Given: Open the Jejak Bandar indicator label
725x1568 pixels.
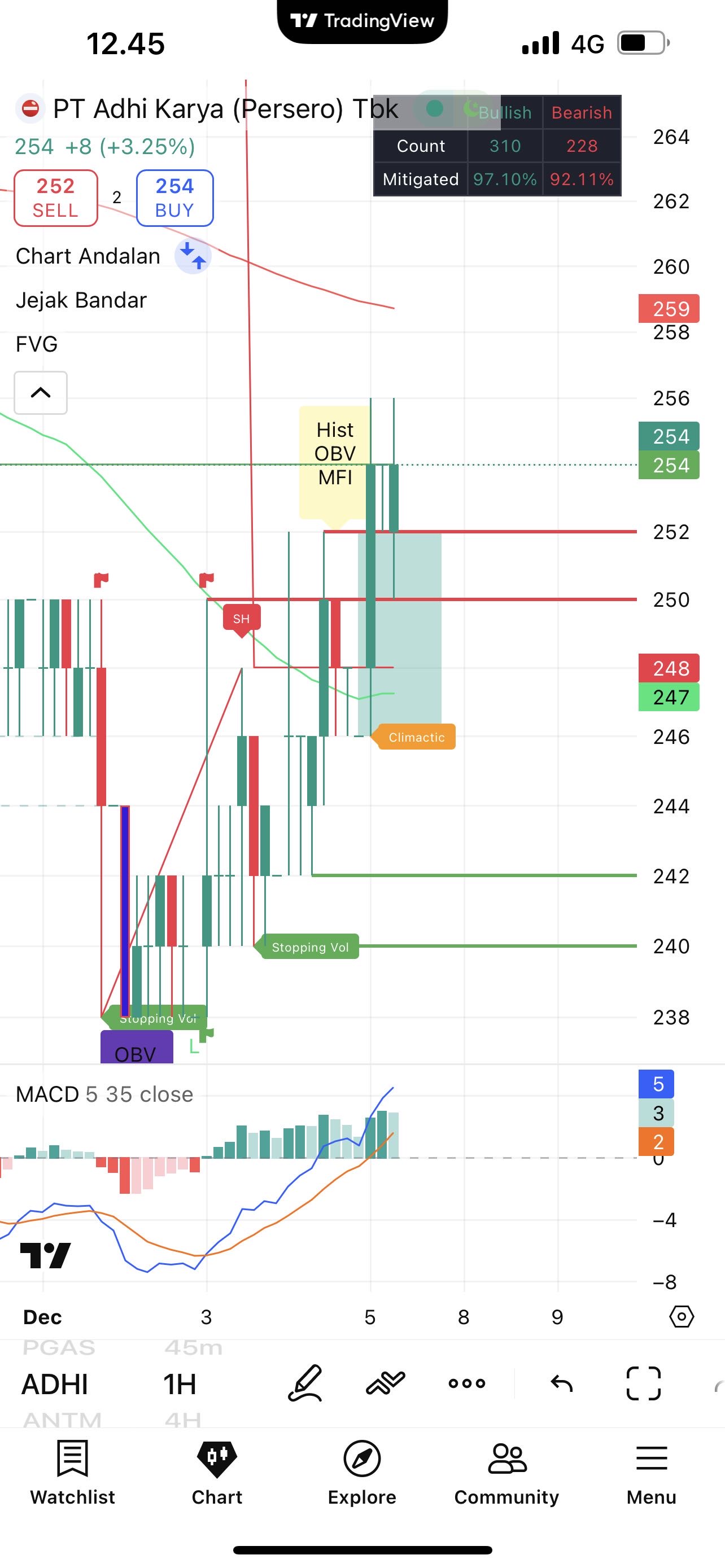Looking at the screenshot, I should pos(81,300).
